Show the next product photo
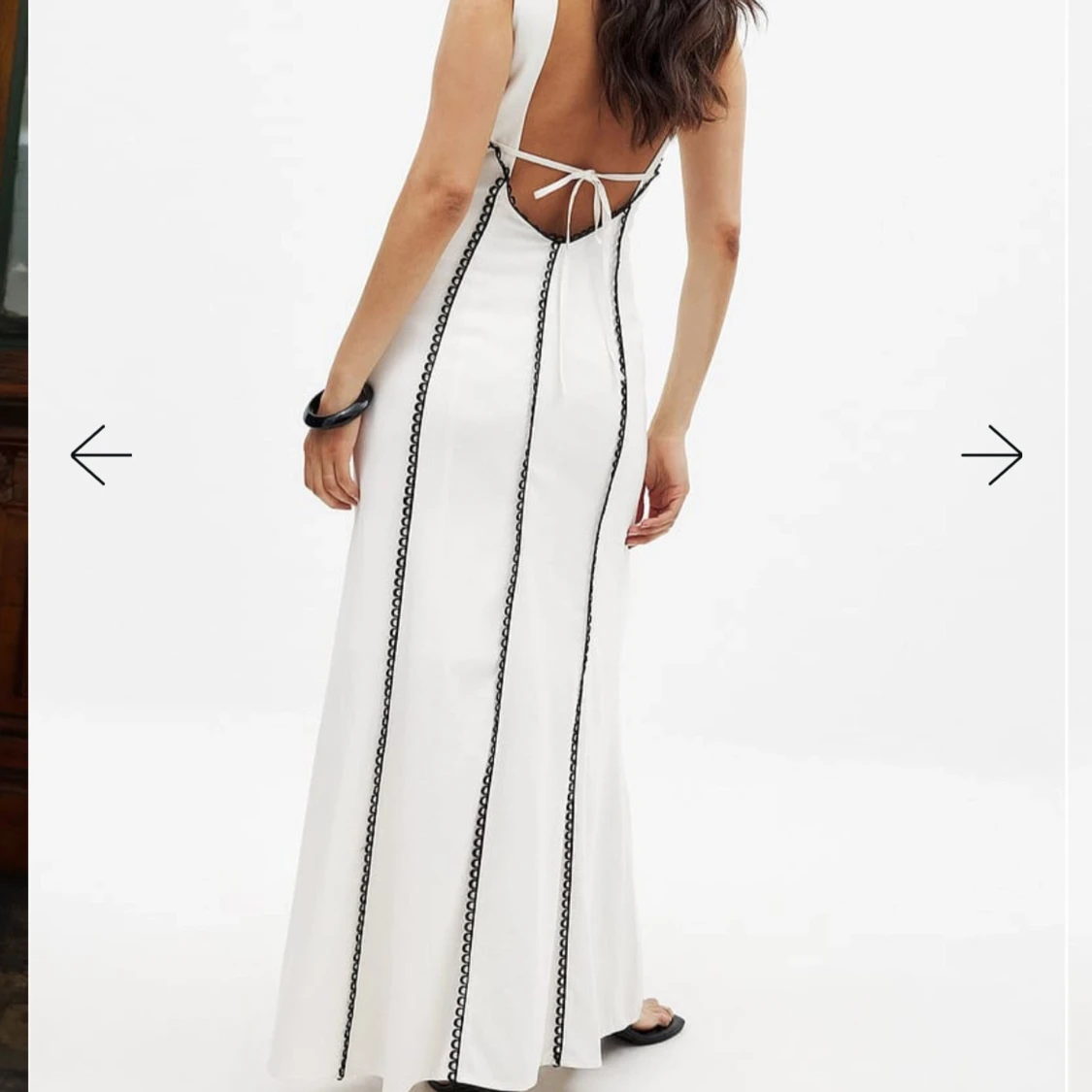The width and height of the screenshot is (1092, 1092). click(991, 454)
